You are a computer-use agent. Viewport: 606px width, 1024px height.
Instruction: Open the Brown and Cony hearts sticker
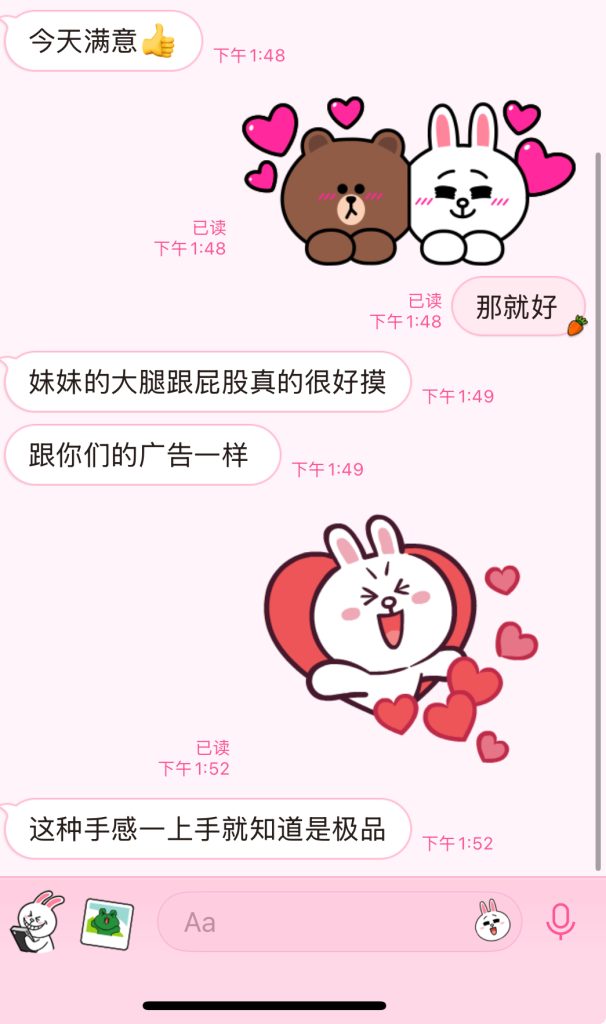[408, 183]
